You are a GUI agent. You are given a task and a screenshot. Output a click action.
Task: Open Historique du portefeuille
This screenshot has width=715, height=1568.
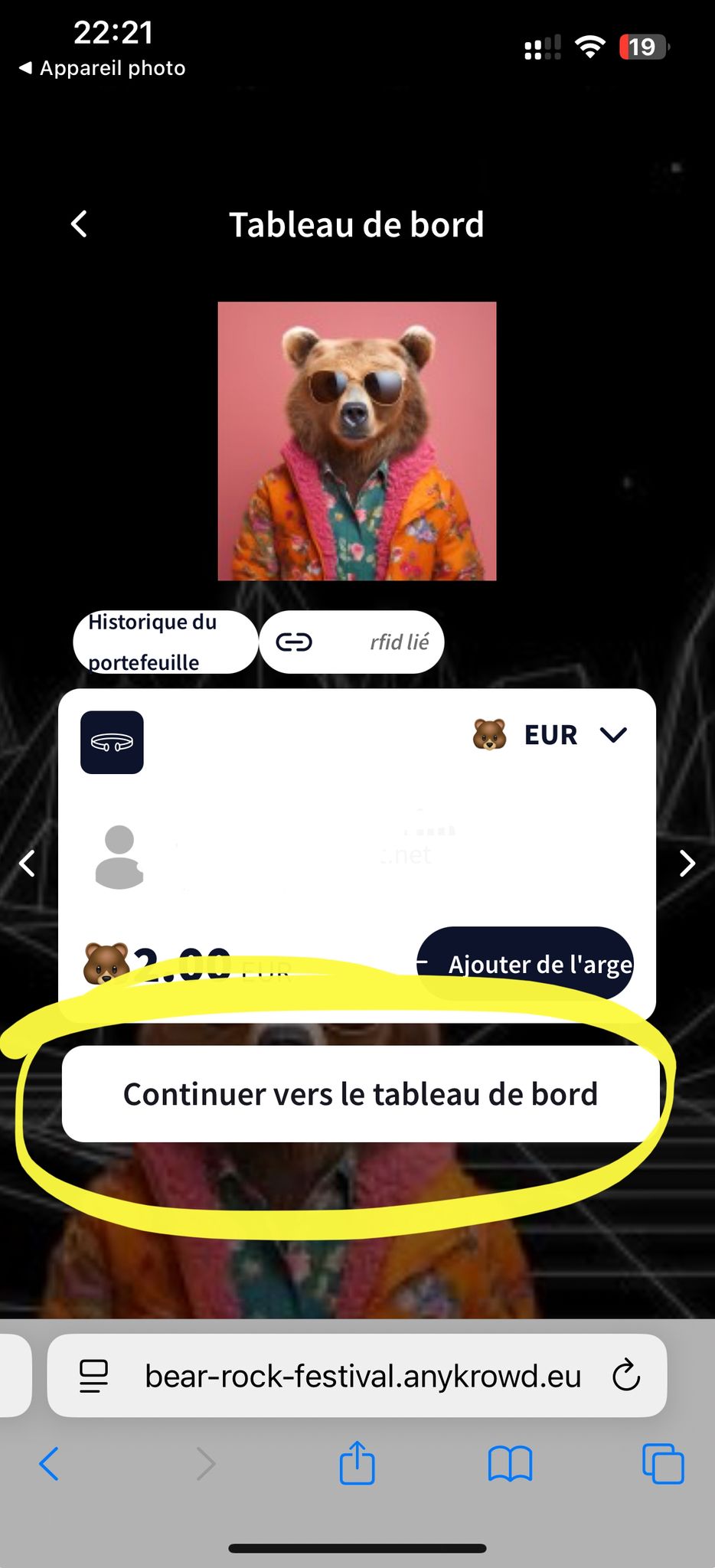coord(165,642)
